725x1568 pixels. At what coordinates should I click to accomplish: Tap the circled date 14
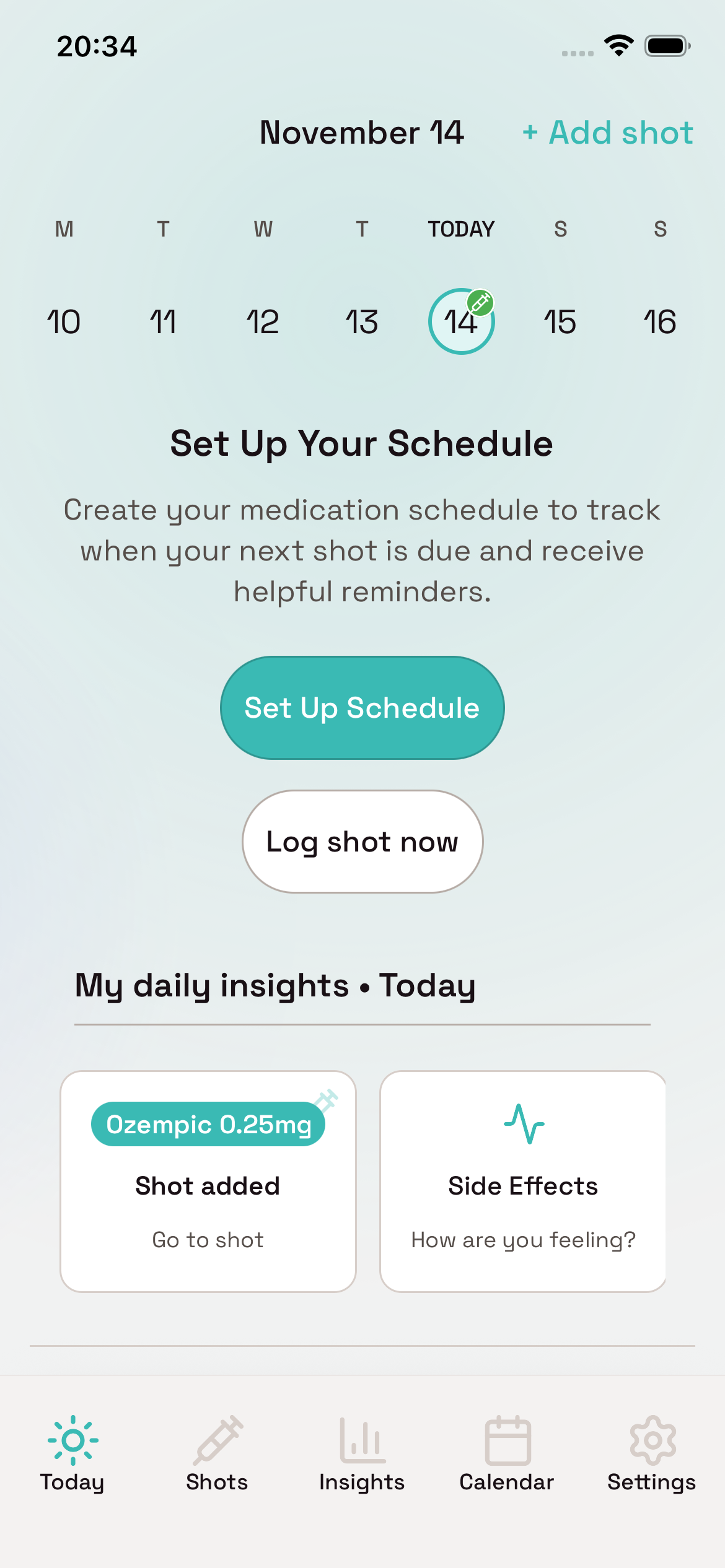coord(462,323)
